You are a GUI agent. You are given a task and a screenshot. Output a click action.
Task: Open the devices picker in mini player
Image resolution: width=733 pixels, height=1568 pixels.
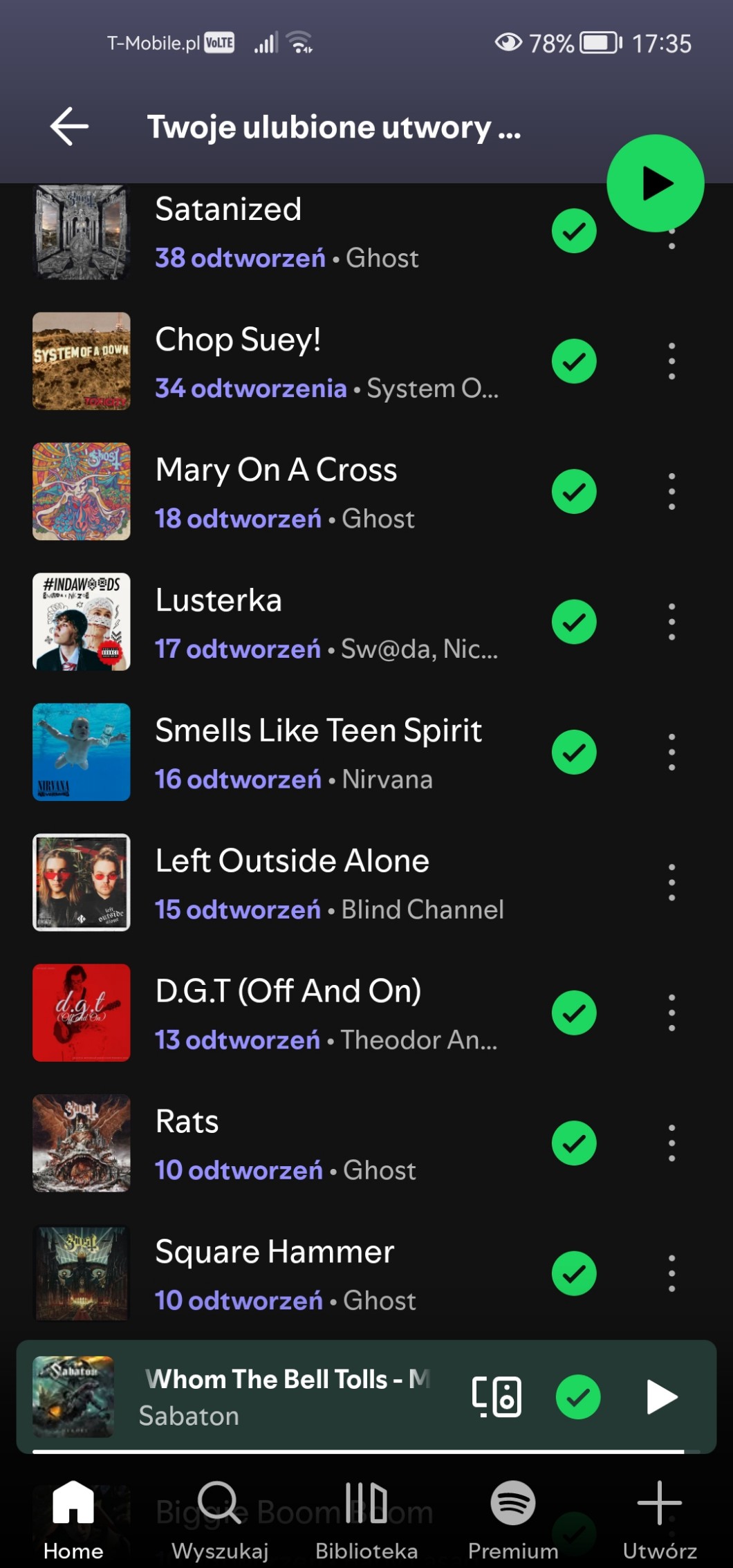pyautogui.click(x=497, y=1396)
